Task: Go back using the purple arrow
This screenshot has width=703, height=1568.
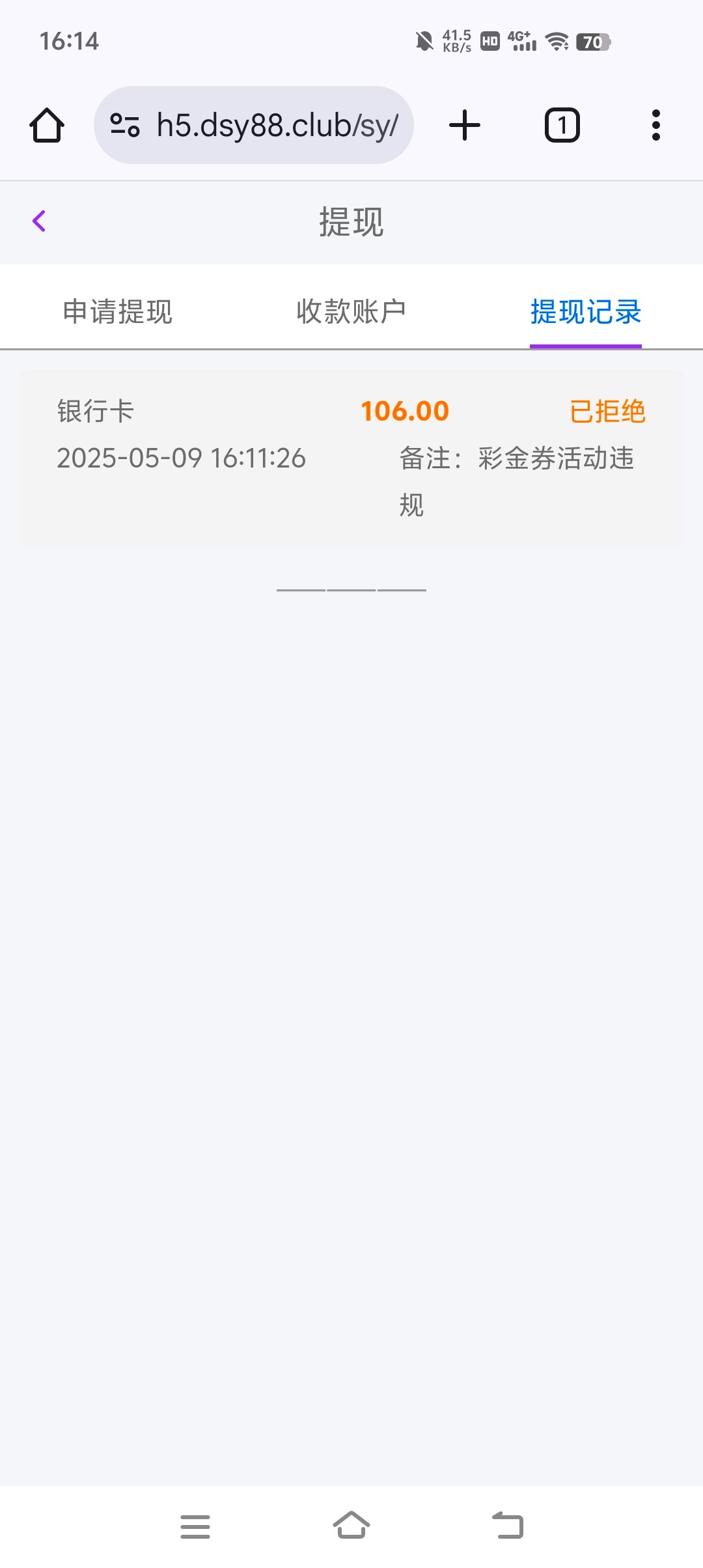Action: pos(39,221)
